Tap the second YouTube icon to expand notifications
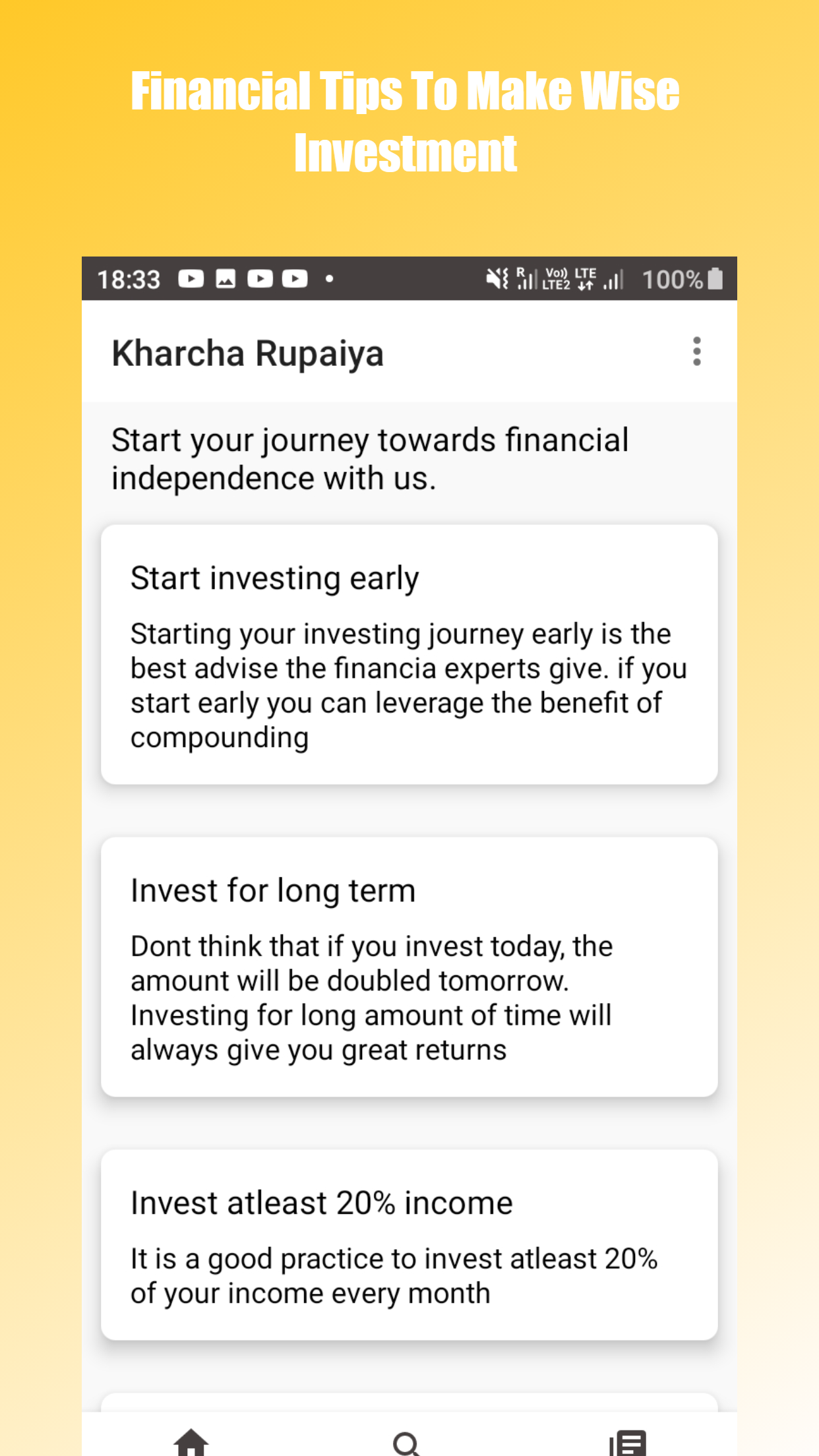The image size is (819, 1456). [259, 278]
